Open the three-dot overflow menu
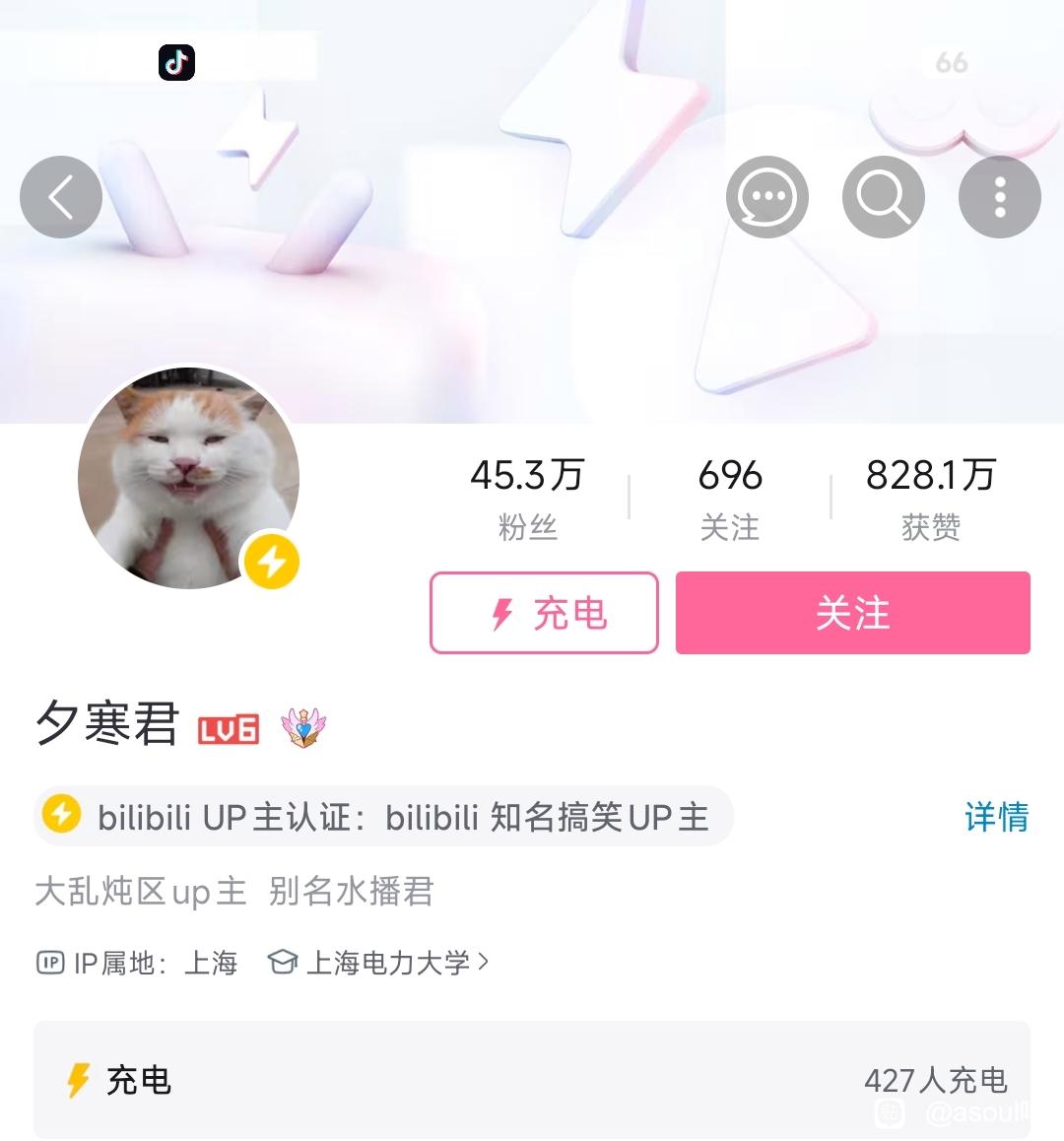 point(1000,197)
